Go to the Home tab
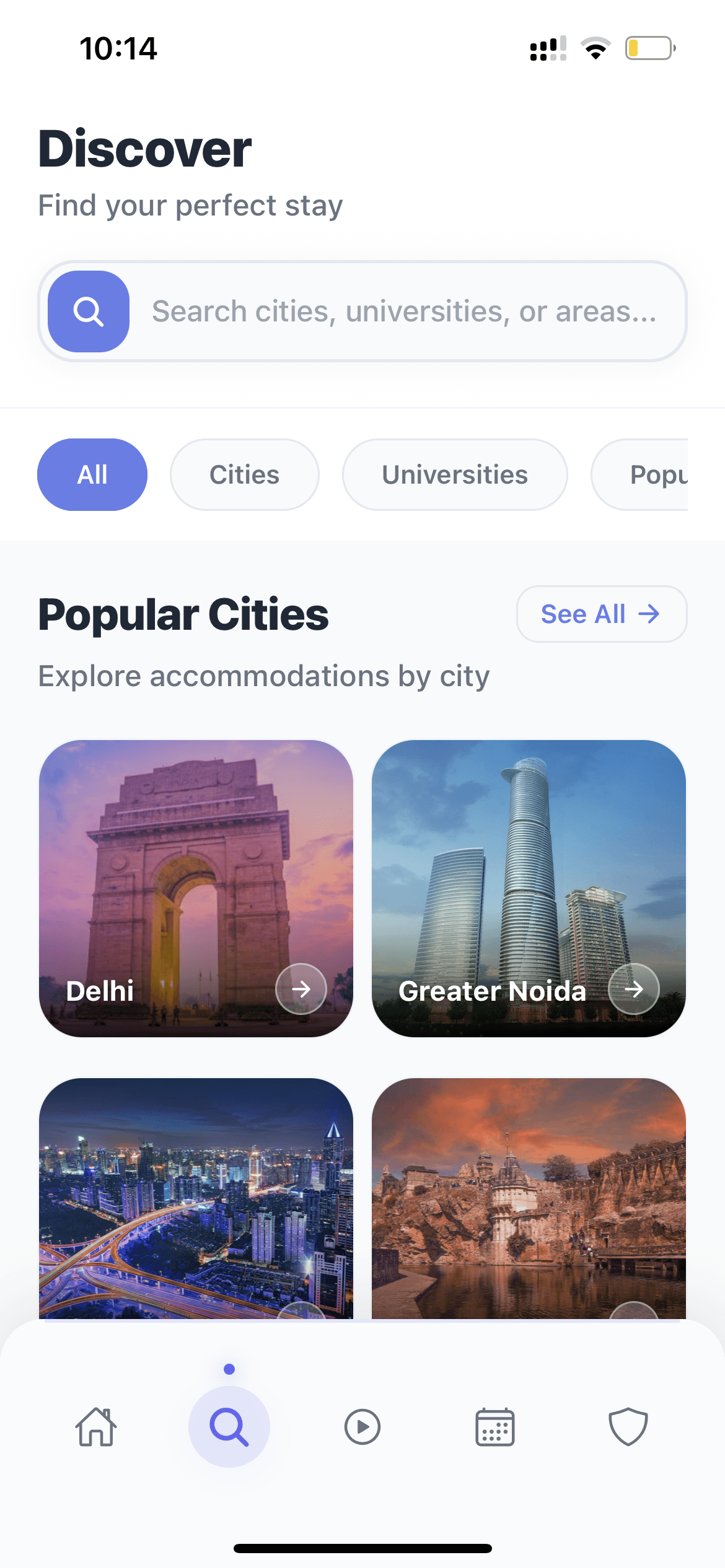The width and height of the screenshot is (725, 1568). click(x=96, y=1427)
